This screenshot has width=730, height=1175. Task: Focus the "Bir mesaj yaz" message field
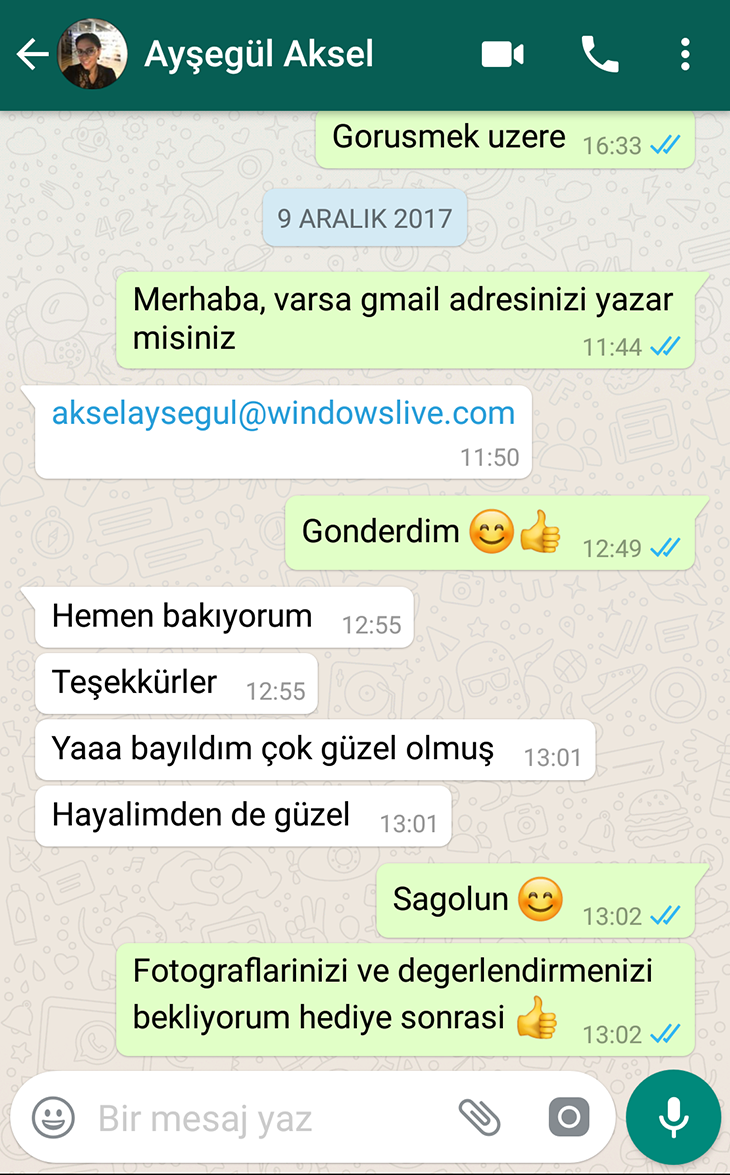click(260, 1118)
